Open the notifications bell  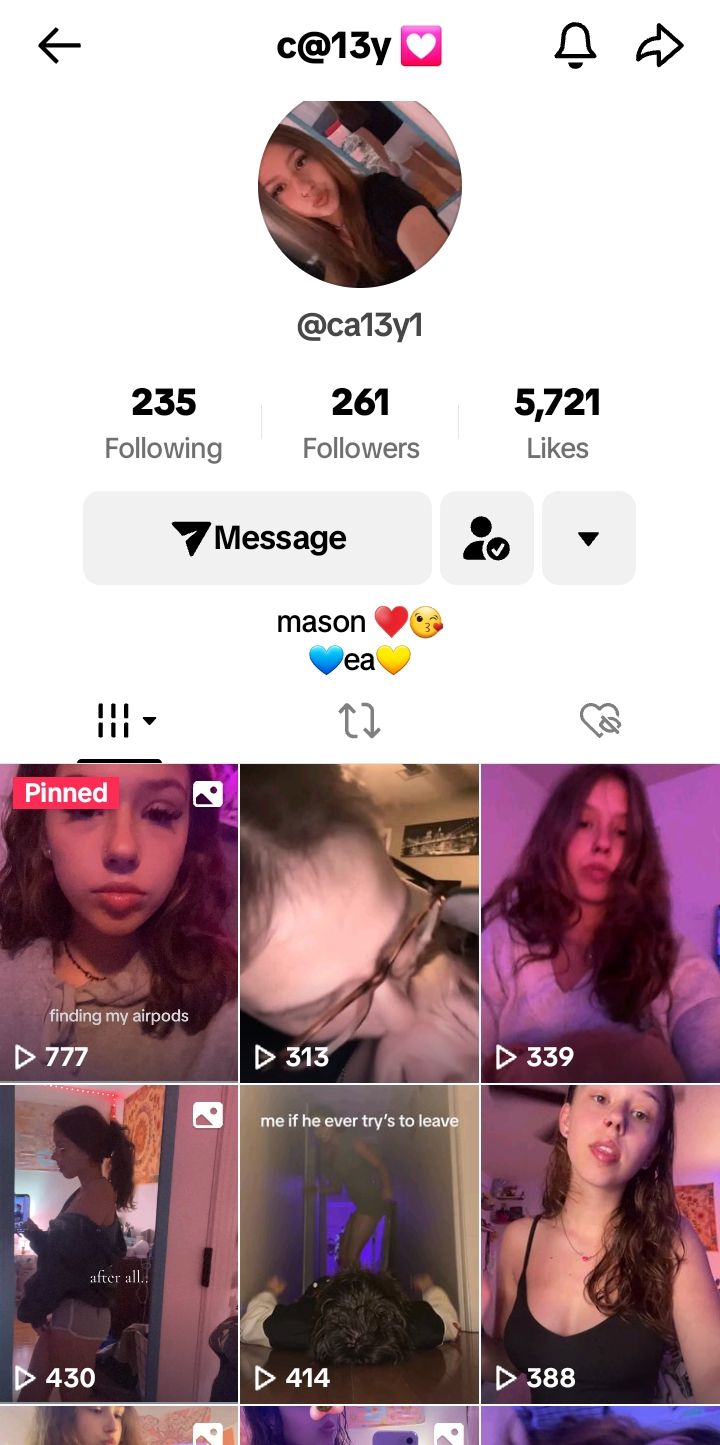574,46
